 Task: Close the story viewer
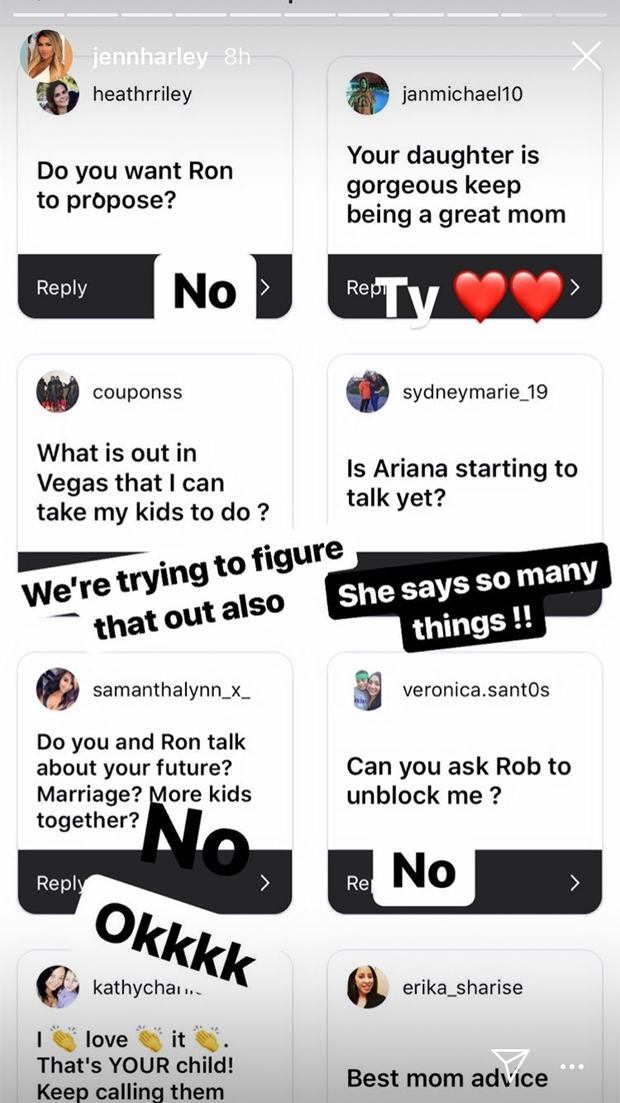[586, 56]
